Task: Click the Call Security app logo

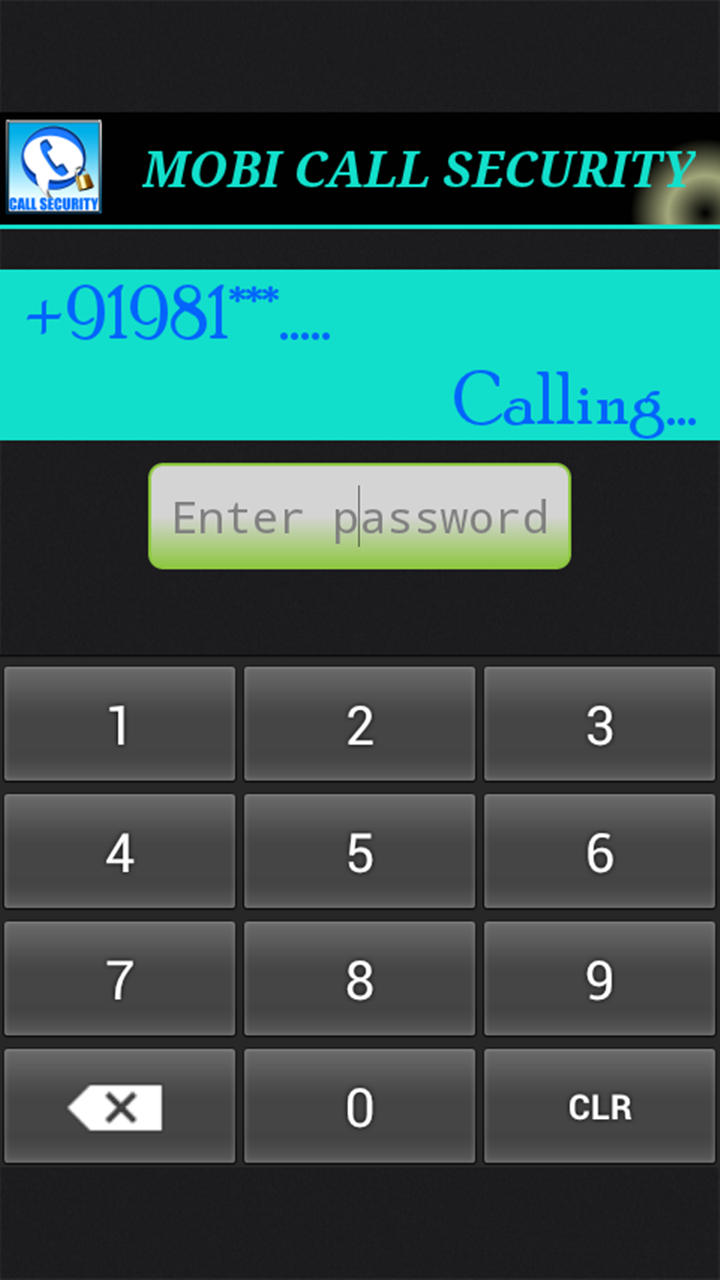Action: coord(54,165)
